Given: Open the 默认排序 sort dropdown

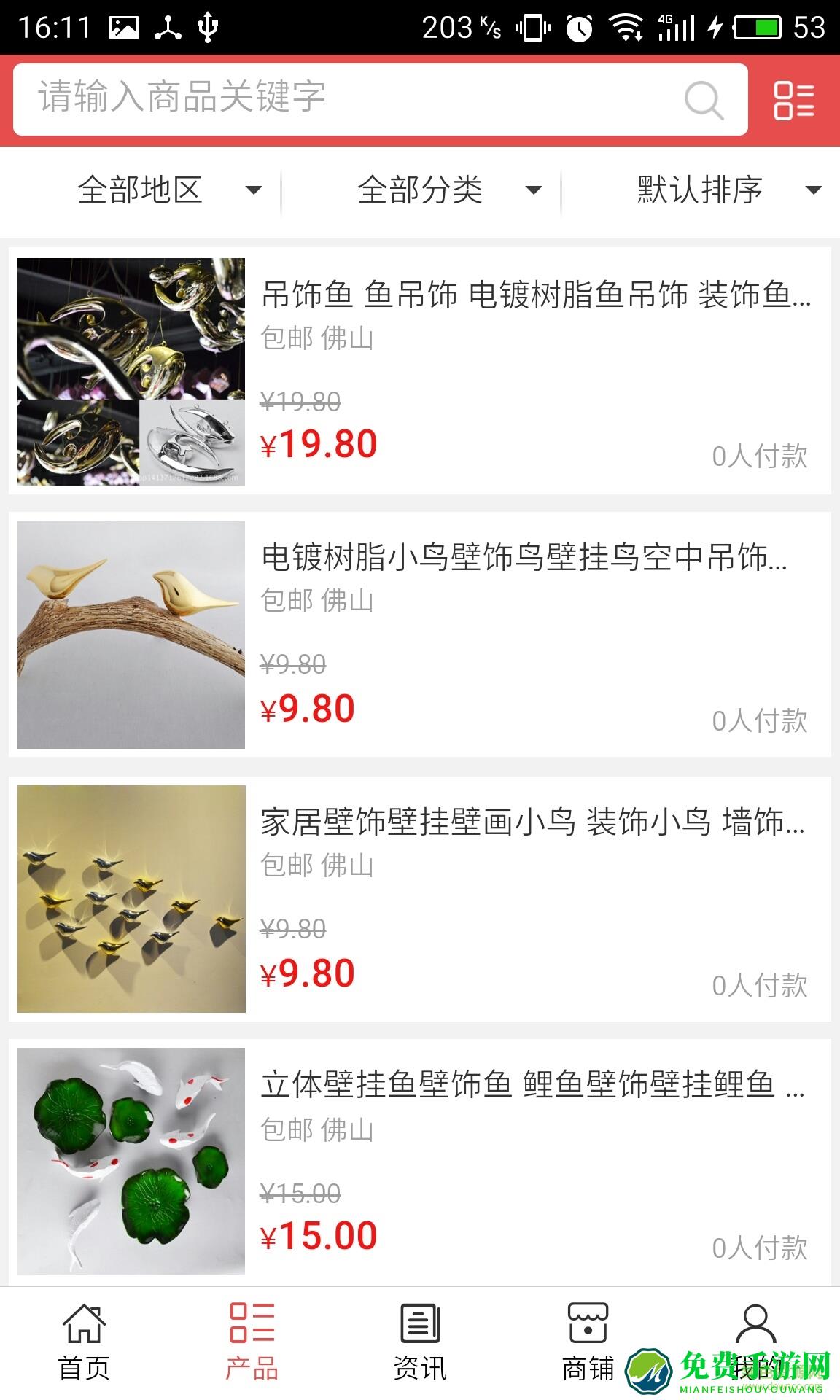Looking at the screenshot, I should (x=728, y=190).
